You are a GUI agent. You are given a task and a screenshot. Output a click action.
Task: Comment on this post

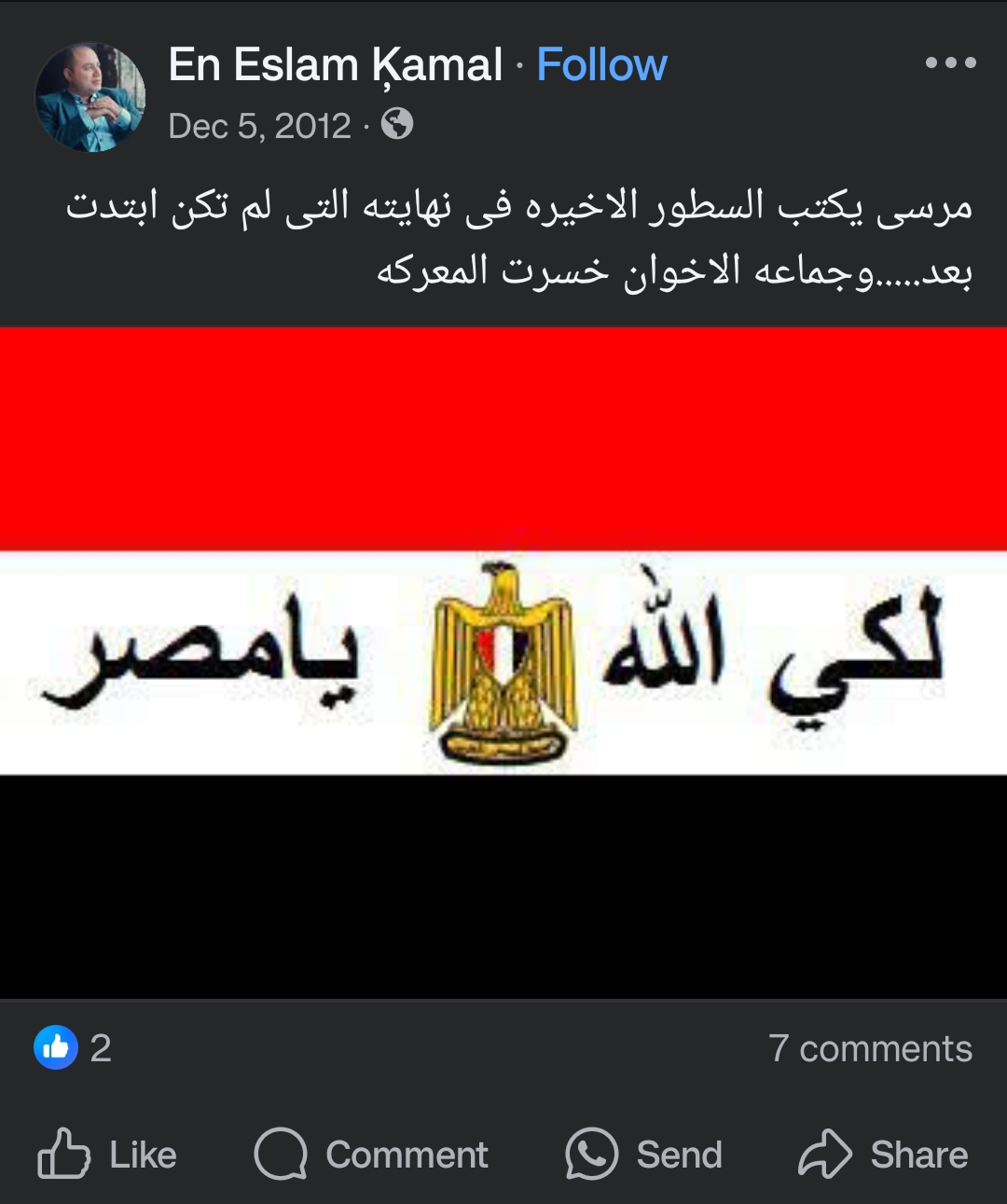(371, 1155)
